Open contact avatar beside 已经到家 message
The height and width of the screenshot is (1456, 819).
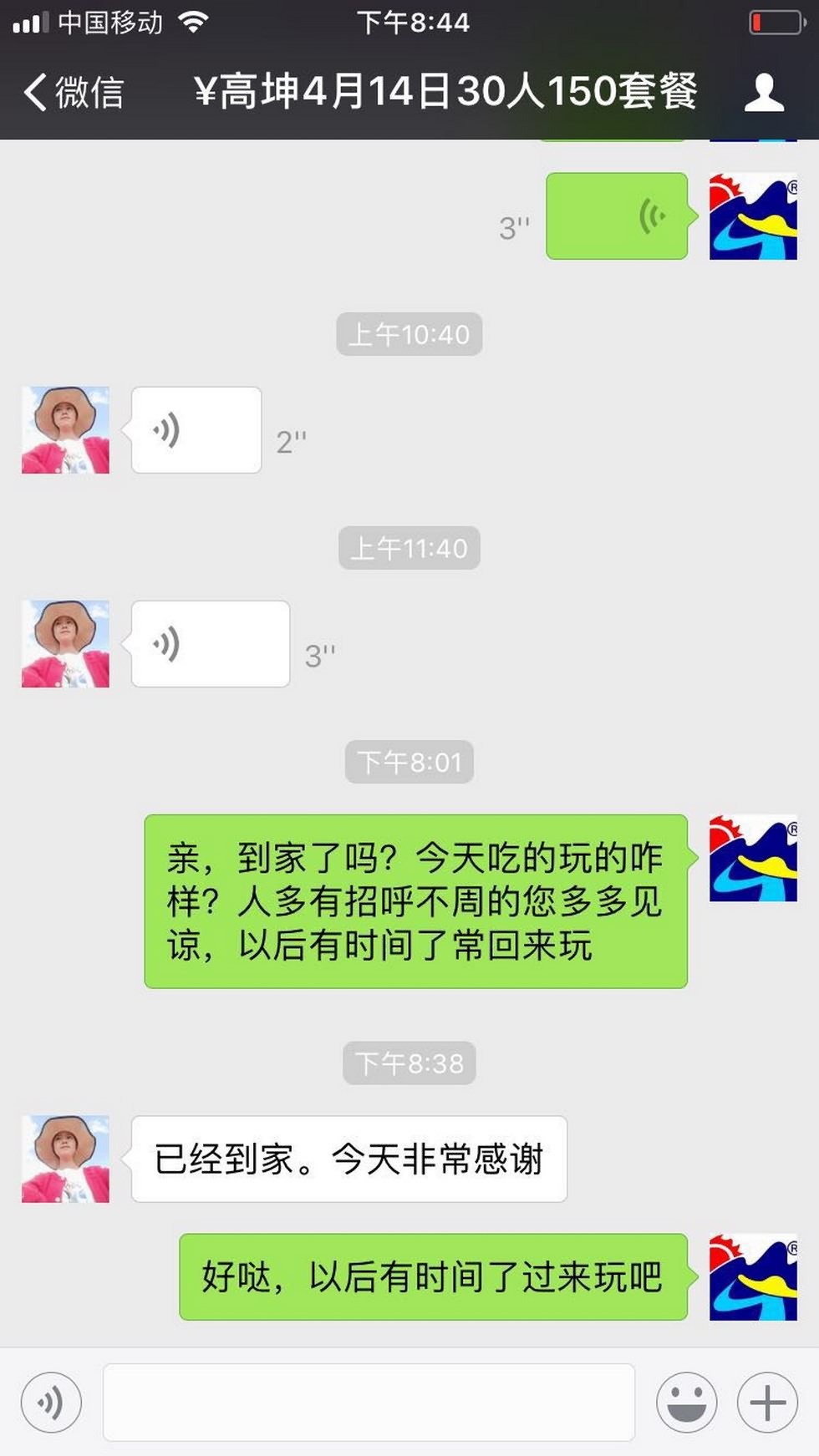(65, 1159)
